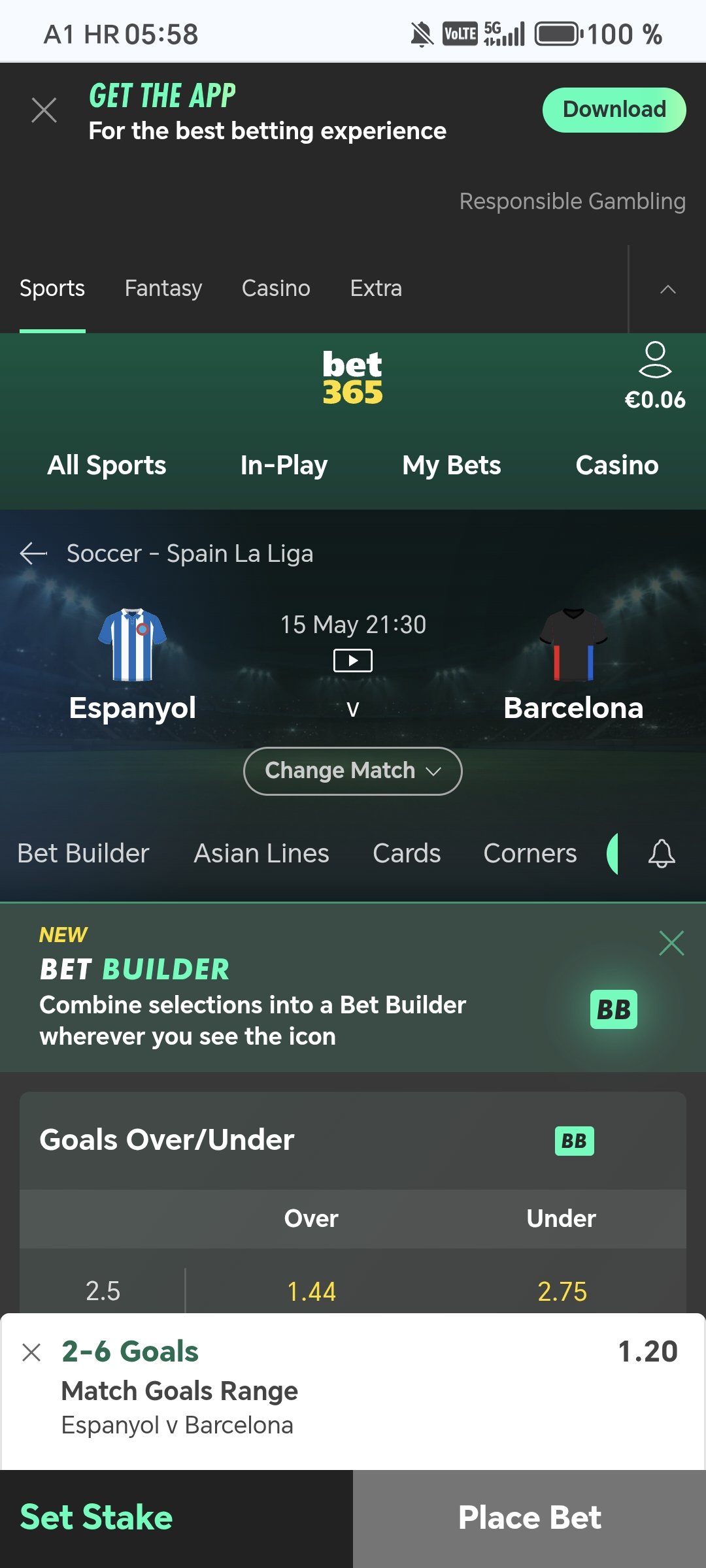Remove the 2-6 Goals selection
This screenshot has height=1568, width=706.
[x=31, y=1352]
